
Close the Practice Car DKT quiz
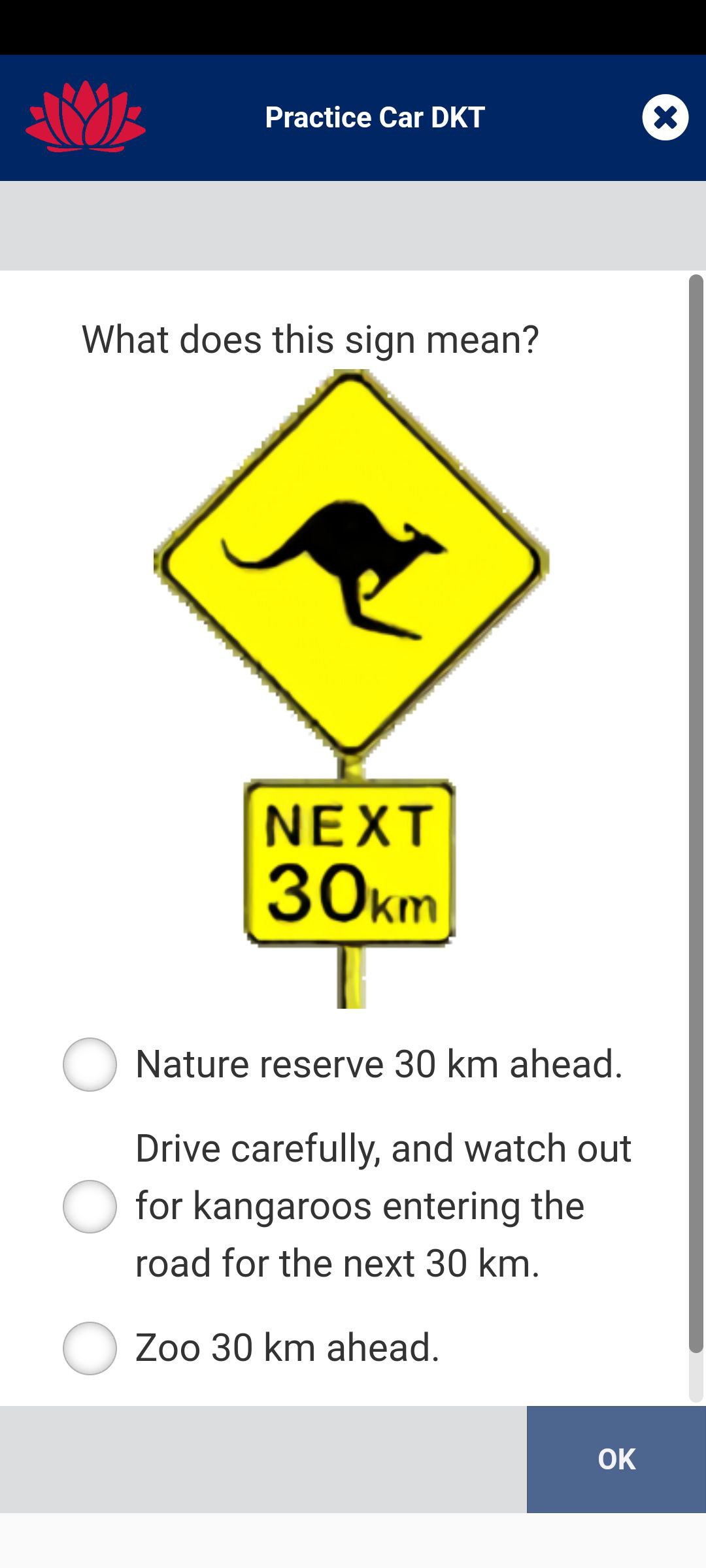tap(665, 118)
